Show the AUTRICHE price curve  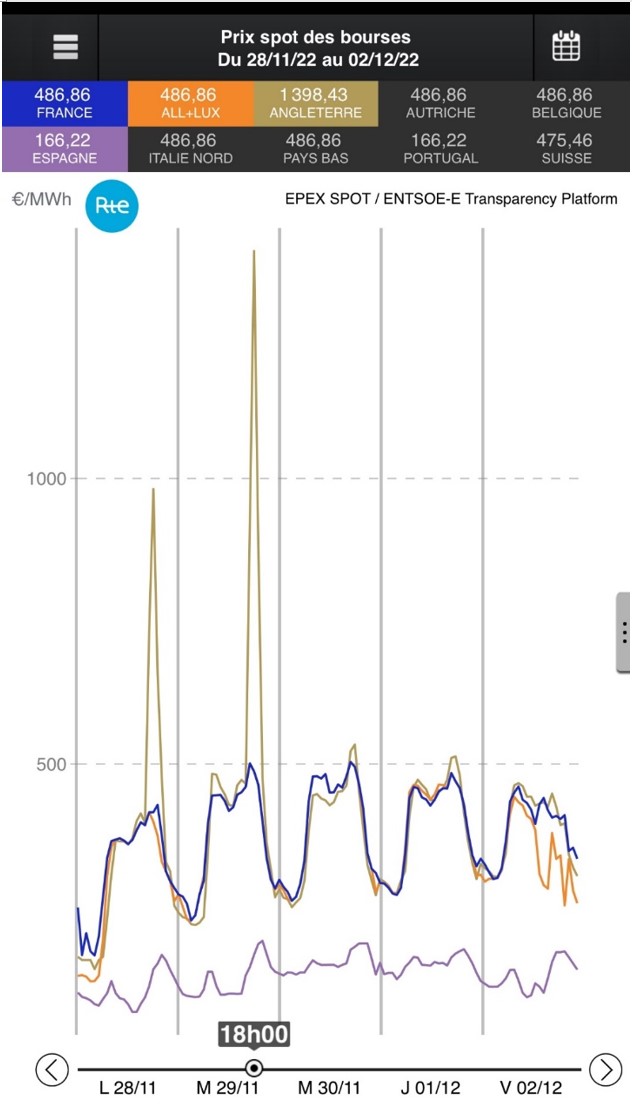[x=441, y=104]
